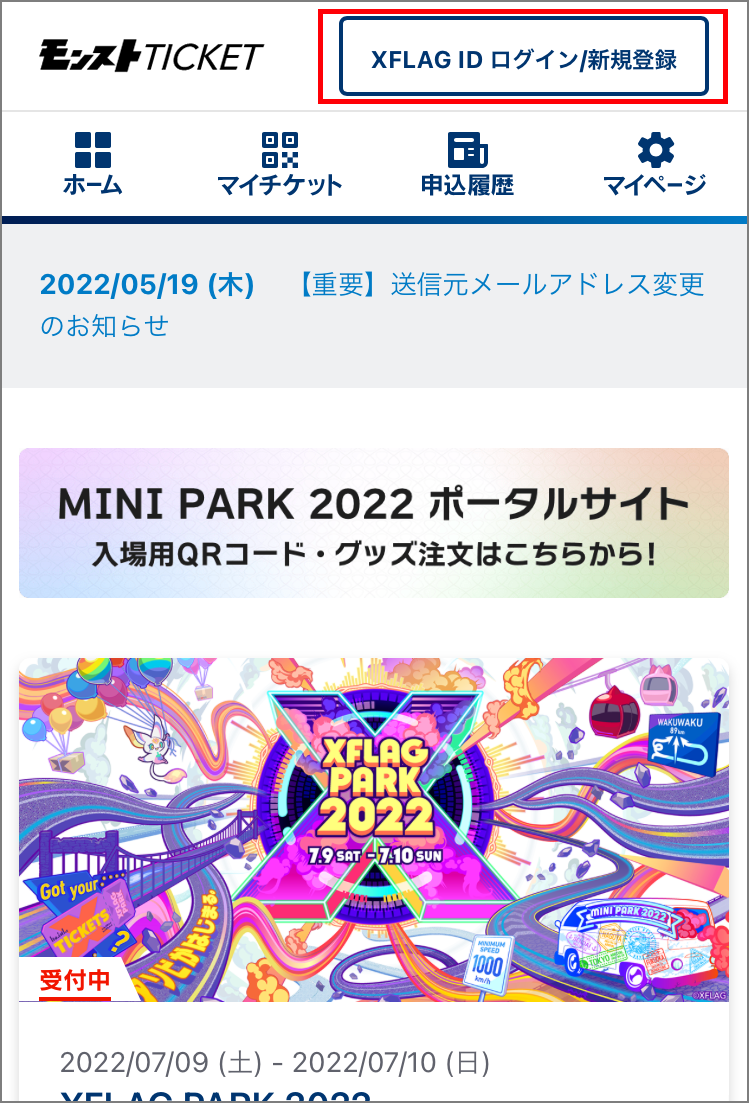
Task: Tap XFLAG ID ログイン/新規登録 button
Action: tap(523, 58)
